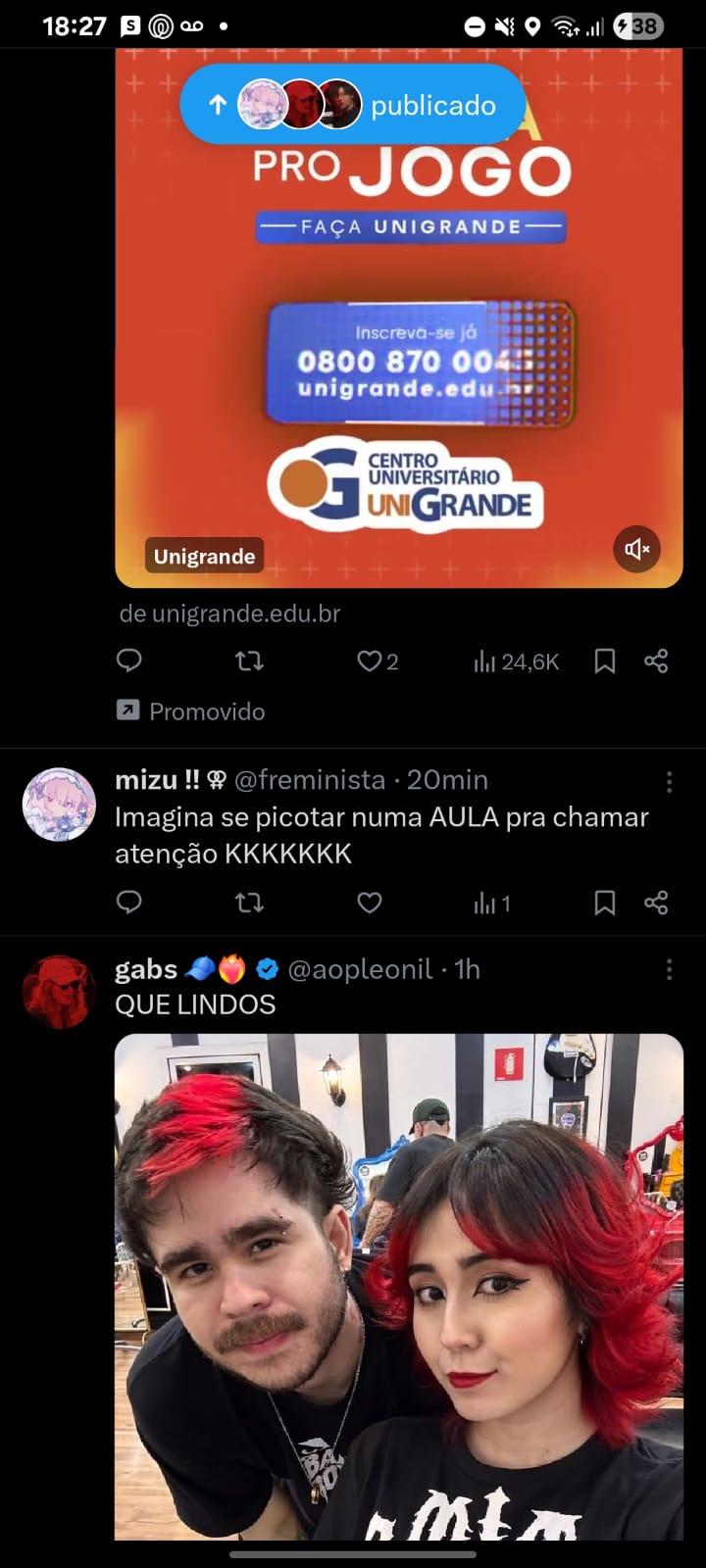Share mizu's post
The image size is (706, 1568).
(656, 903)
